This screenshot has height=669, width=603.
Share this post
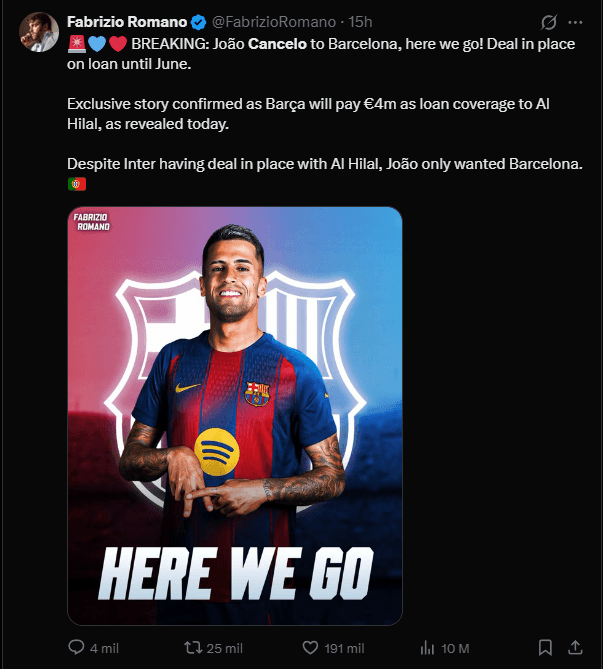[x=576, y=648]
